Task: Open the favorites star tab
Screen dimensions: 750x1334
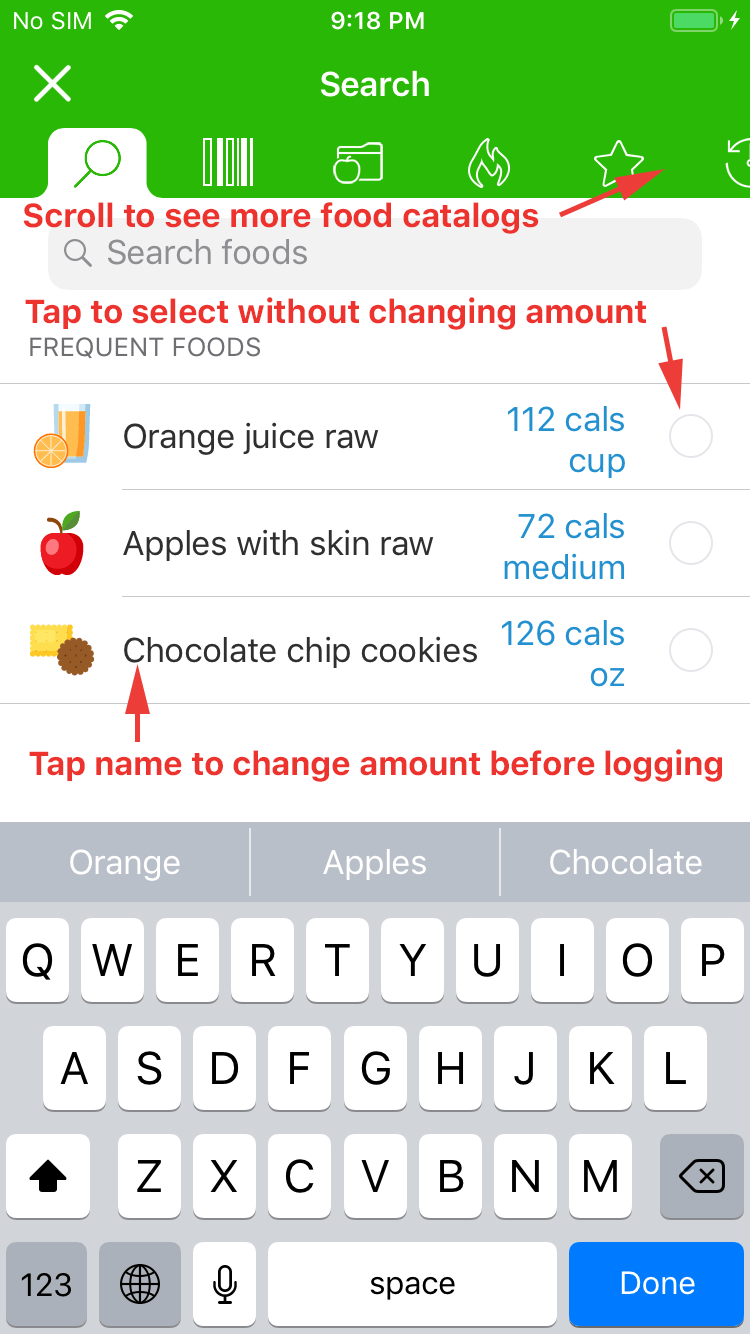Action: point(618,162)
